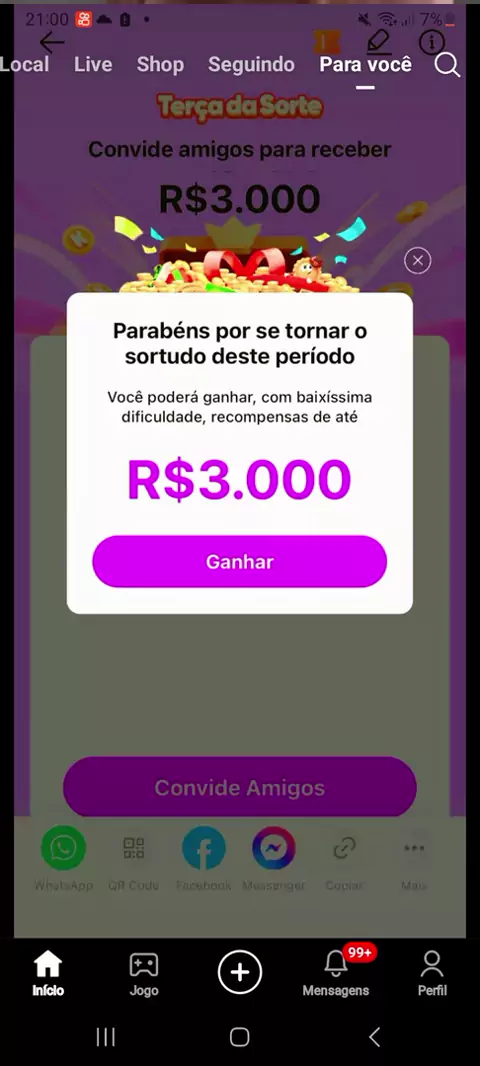Open Mensagens notifications
The height and width of the screenshot is (1066, 480).
(336, 974)
